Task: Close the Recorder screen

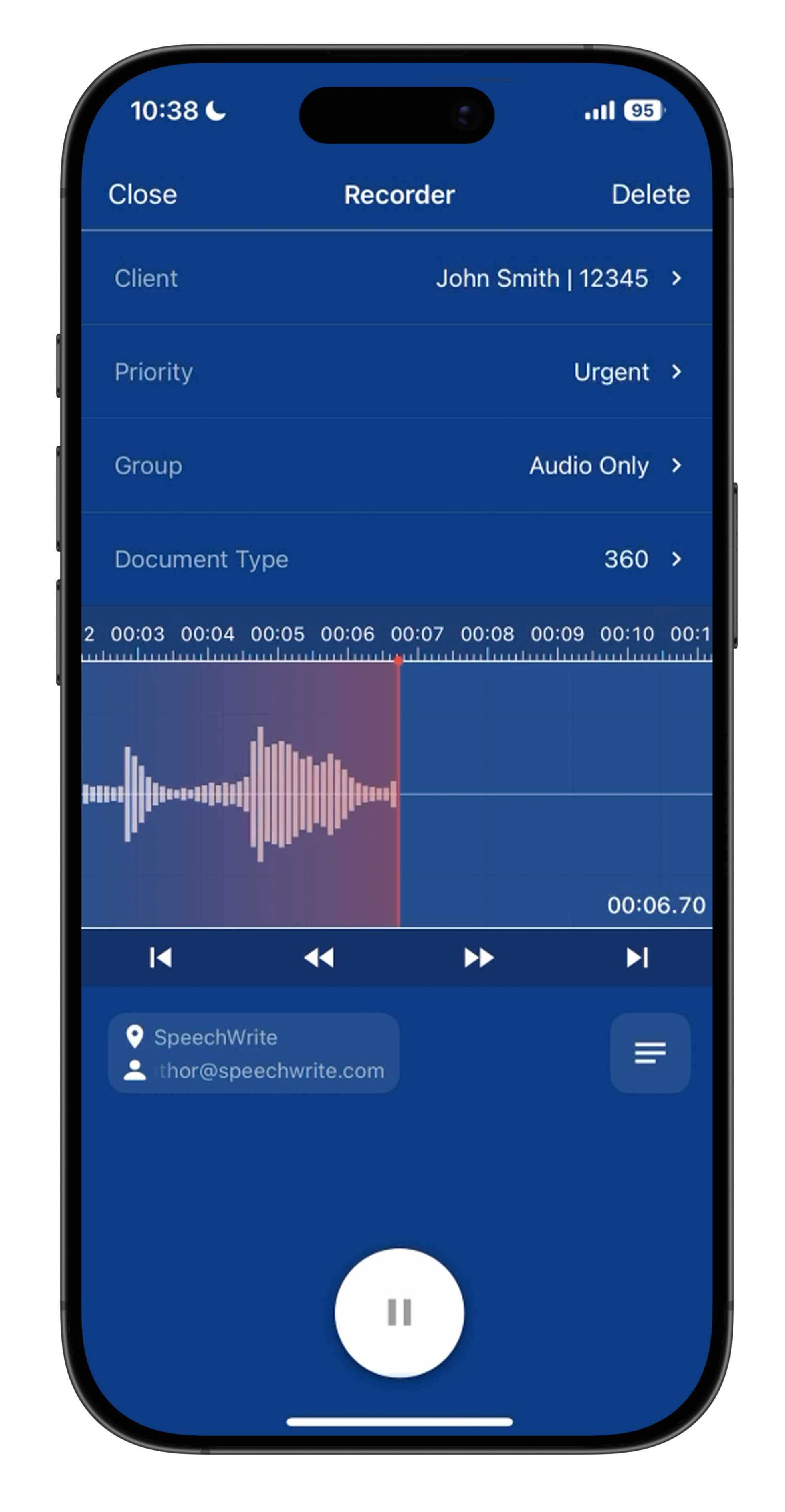Action: [143, 194]
